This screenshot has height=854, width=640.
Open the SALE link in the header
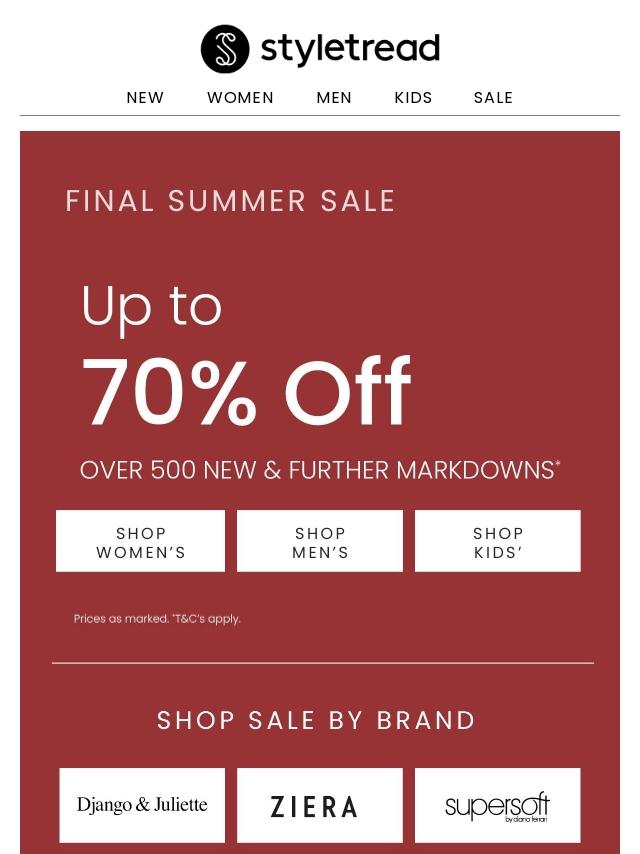(x=493, y=98)
